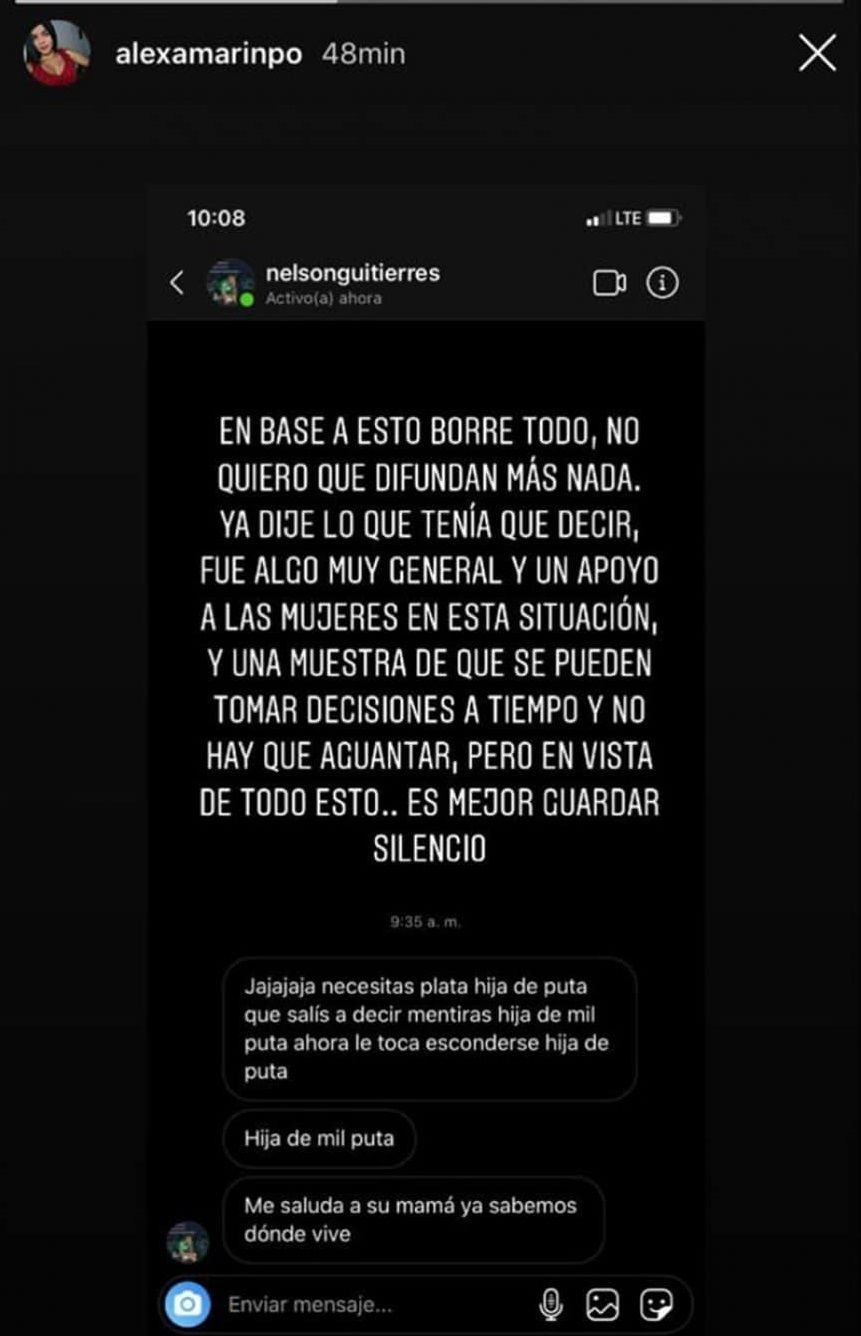Close the story viewer
The width and height of the screenshot is (861, 1336).
click(817, 53)
